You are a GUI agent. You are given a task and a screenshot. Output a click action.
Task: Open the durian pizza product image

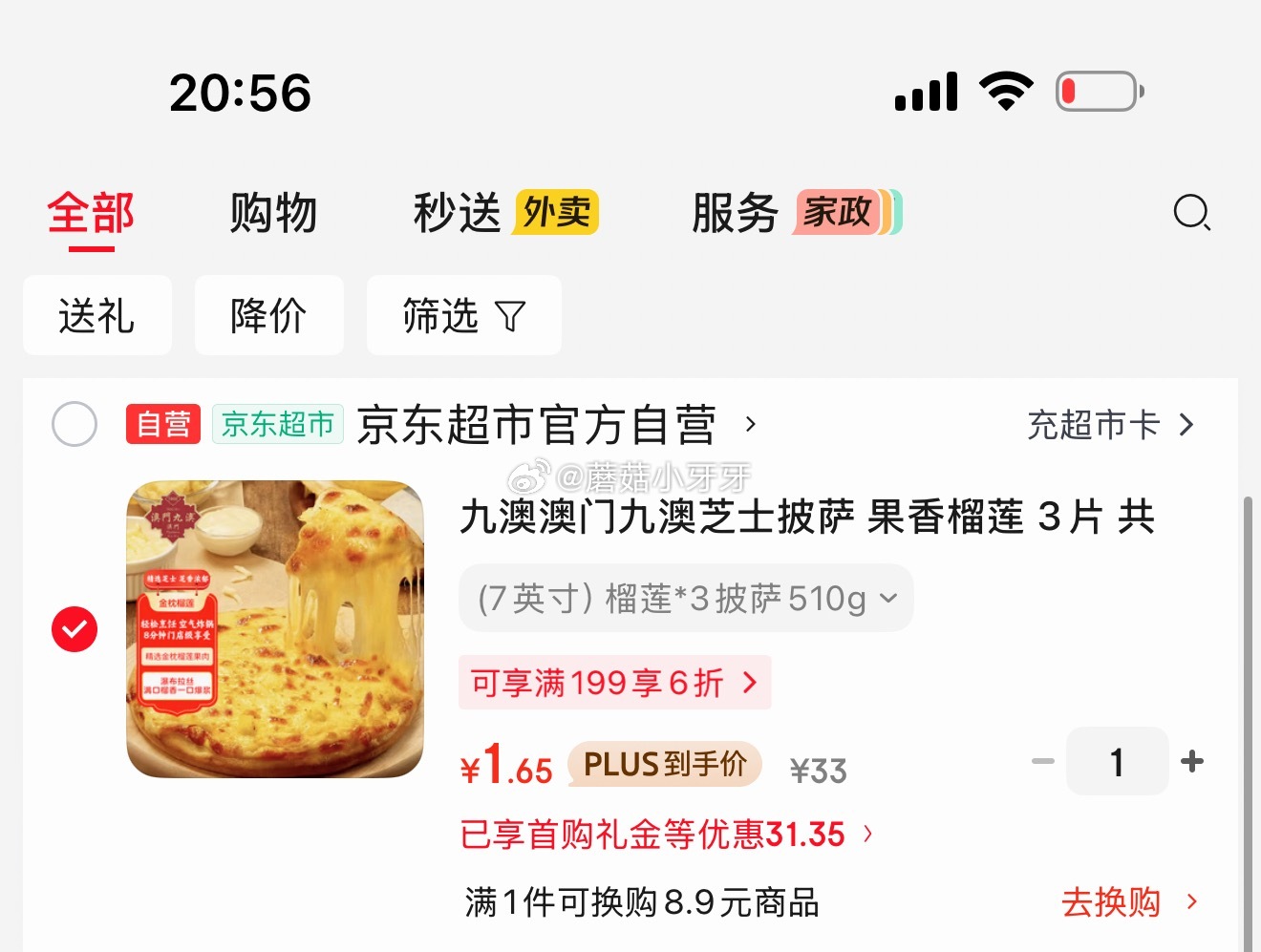(x=275, y=629)
